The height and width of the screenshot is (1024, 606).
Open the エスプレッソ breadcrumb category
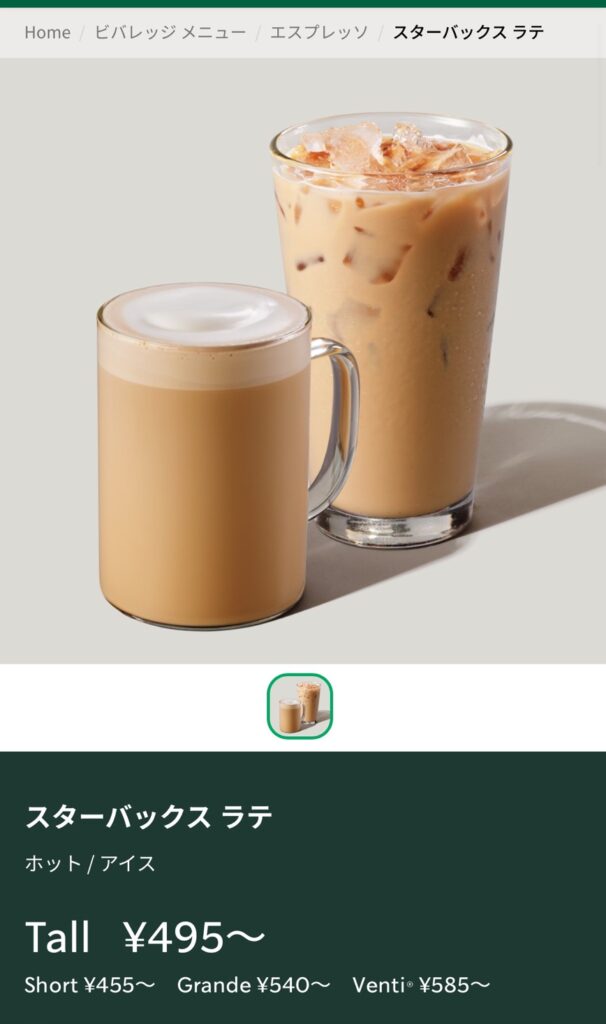click(318, 32)
